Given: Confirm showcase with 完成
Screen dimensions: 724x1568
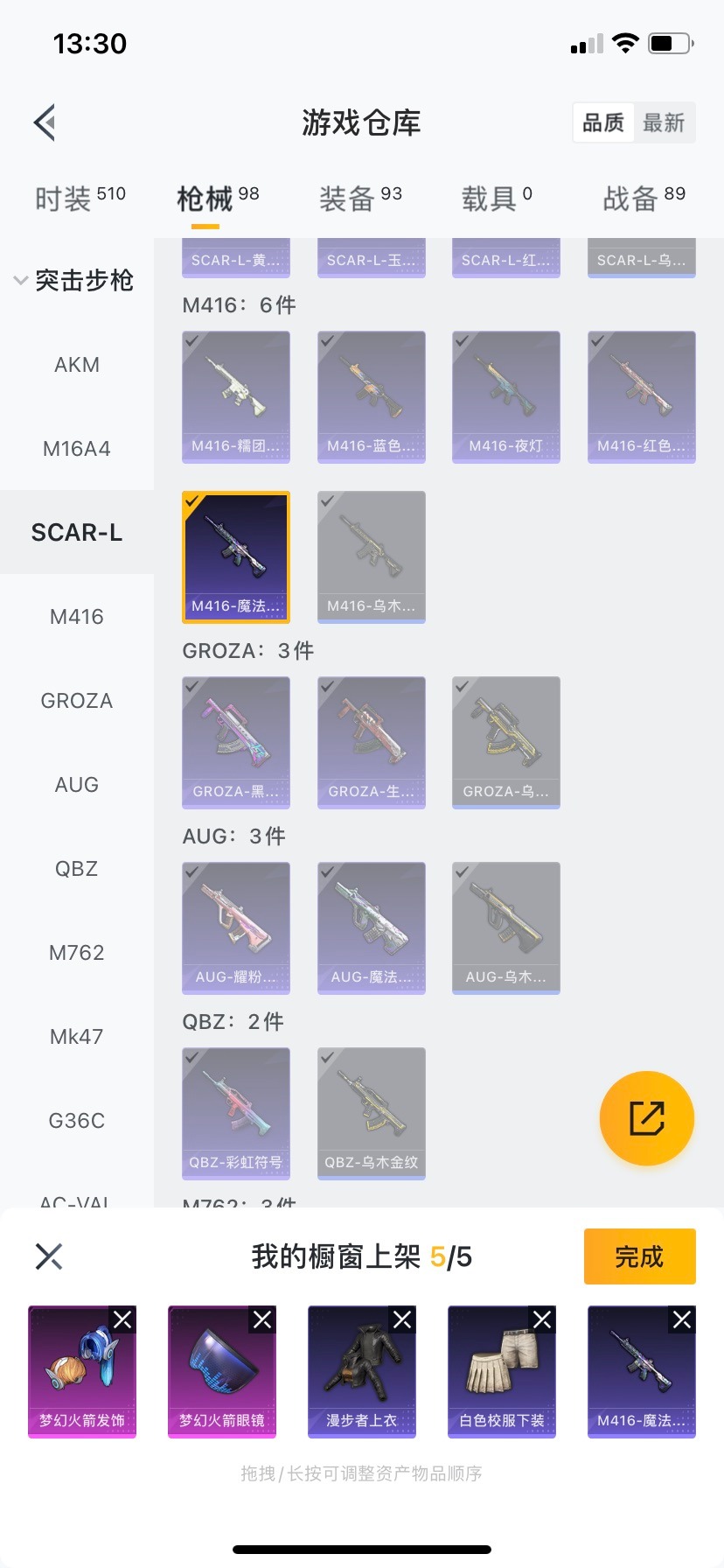Looking at the screenshot, I should tap(639, 1256).
